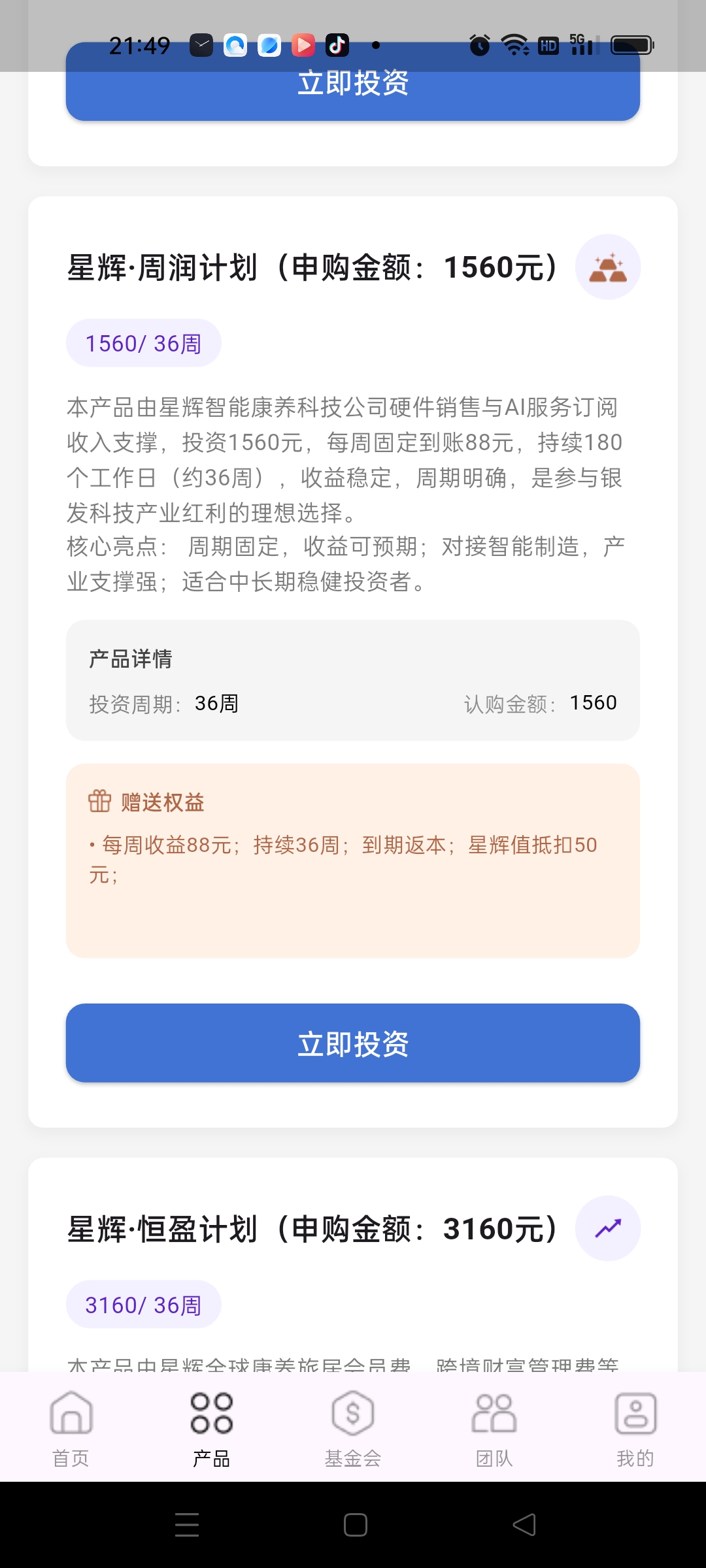
Task: Tap the 基金会 dollar icon in bottom bar
Action: [353, 1412]
